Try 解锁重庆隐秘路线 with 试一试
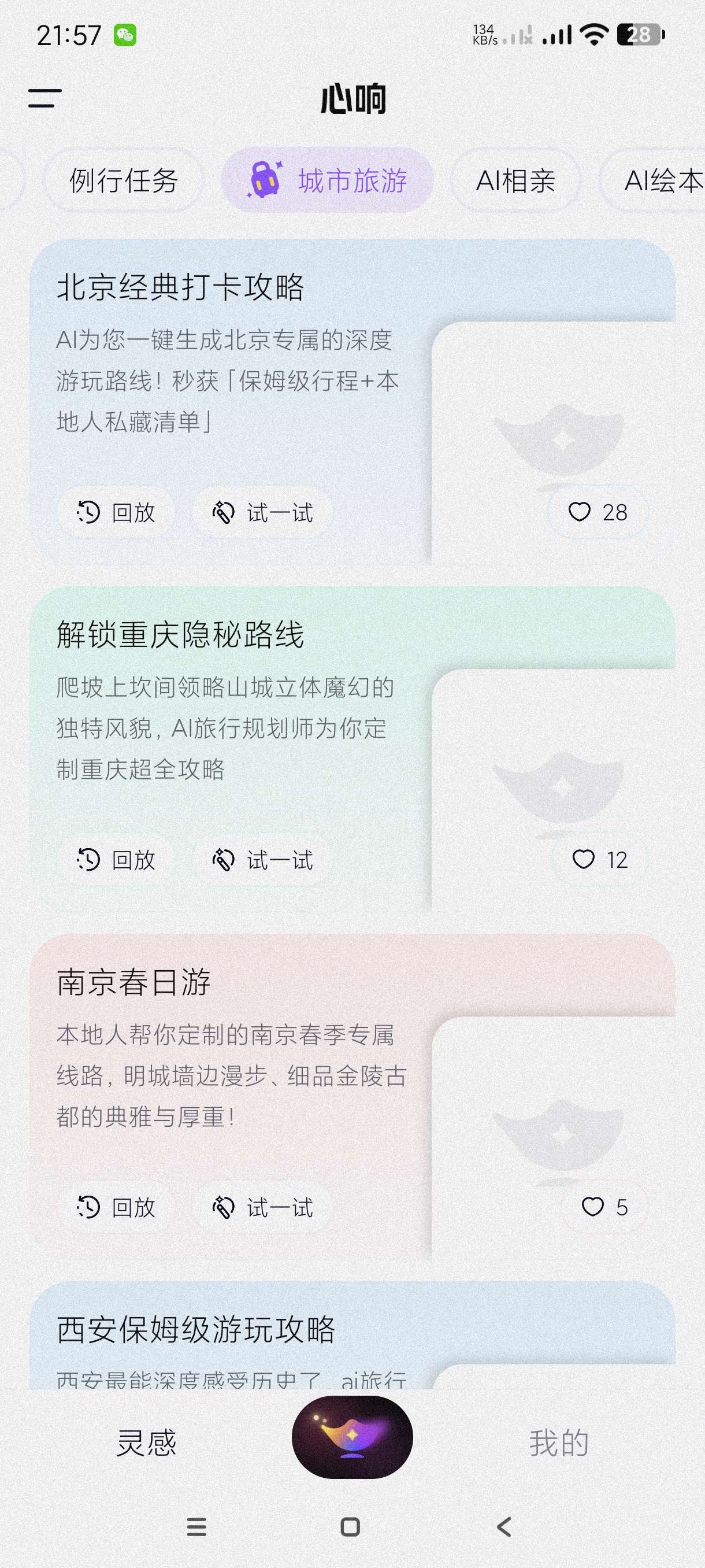Screen dimensions: 705x1568 click(x=263, y=860)
